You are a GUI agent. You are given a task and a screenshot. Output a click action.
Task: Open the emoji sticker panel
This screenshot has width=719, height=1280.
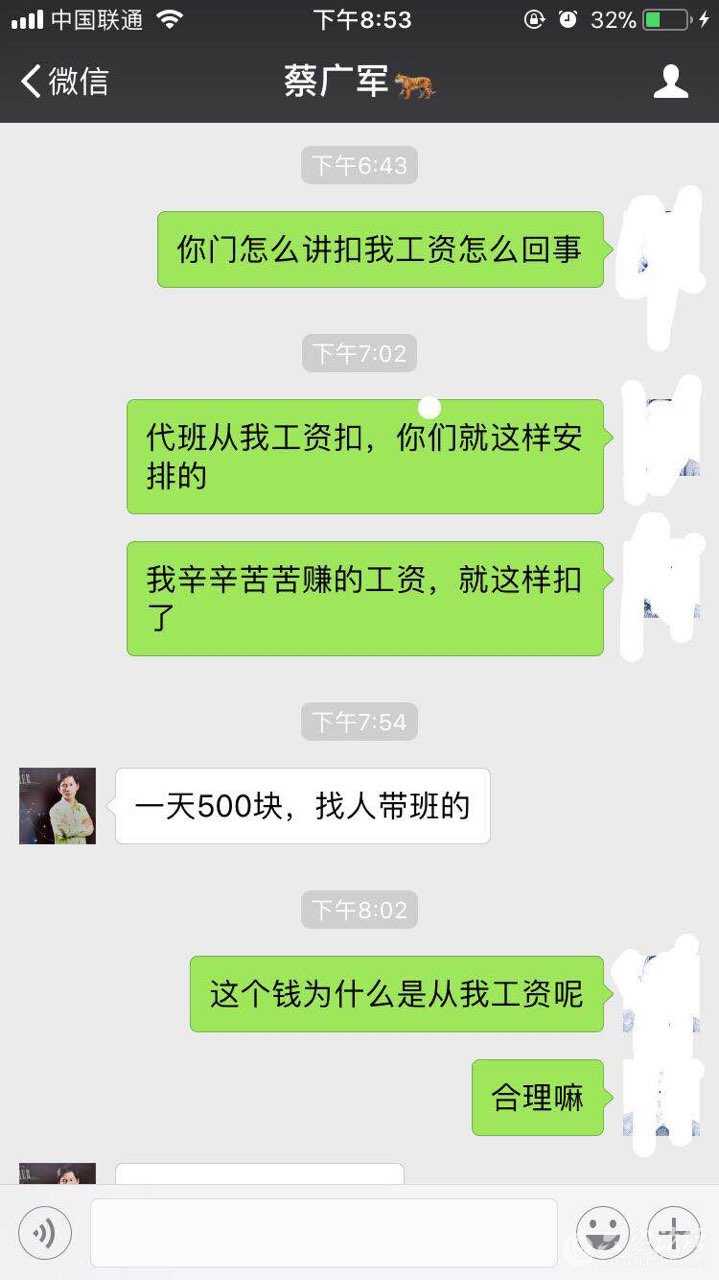602,1233
